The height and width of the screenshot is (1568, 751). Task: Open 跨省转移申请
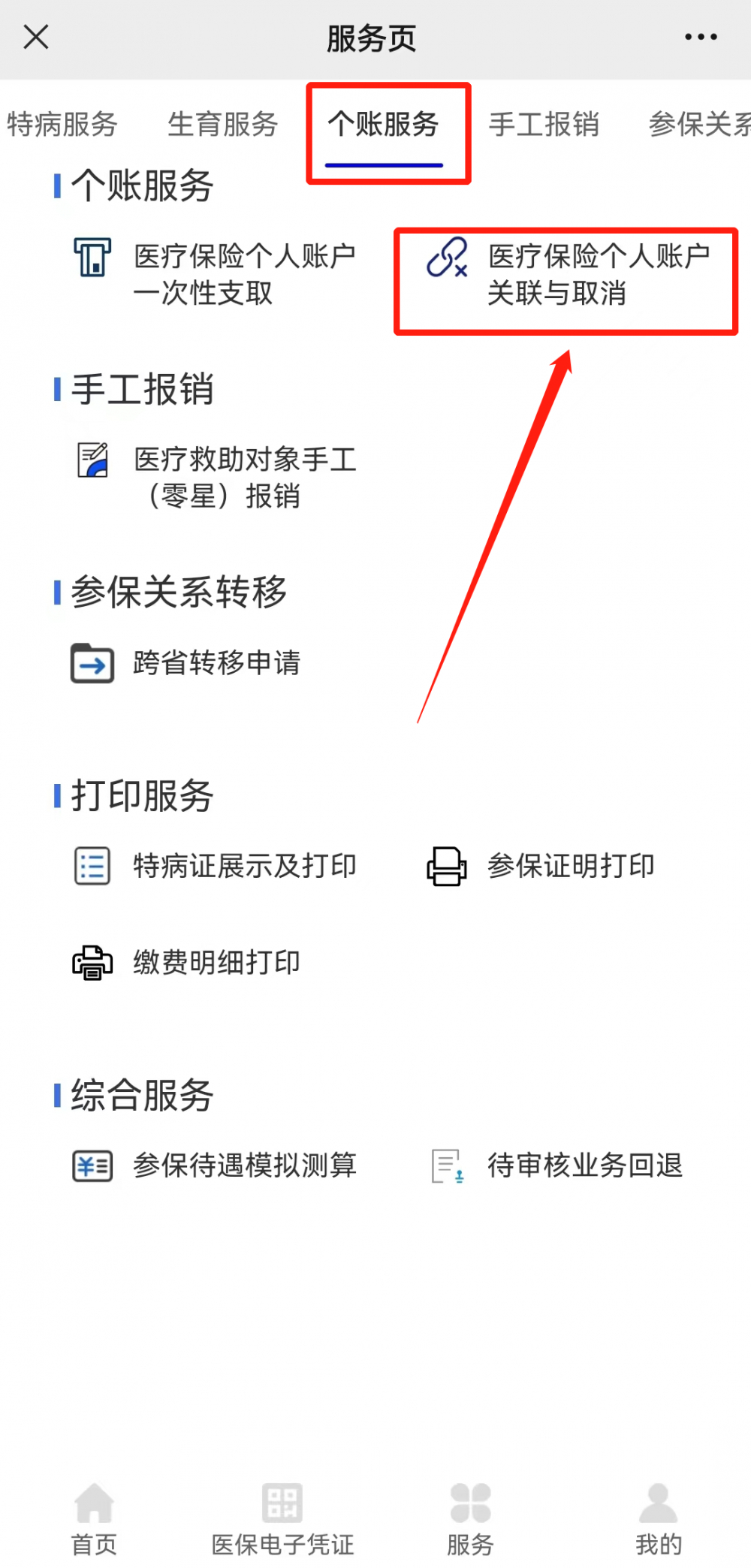coord(186,663)
